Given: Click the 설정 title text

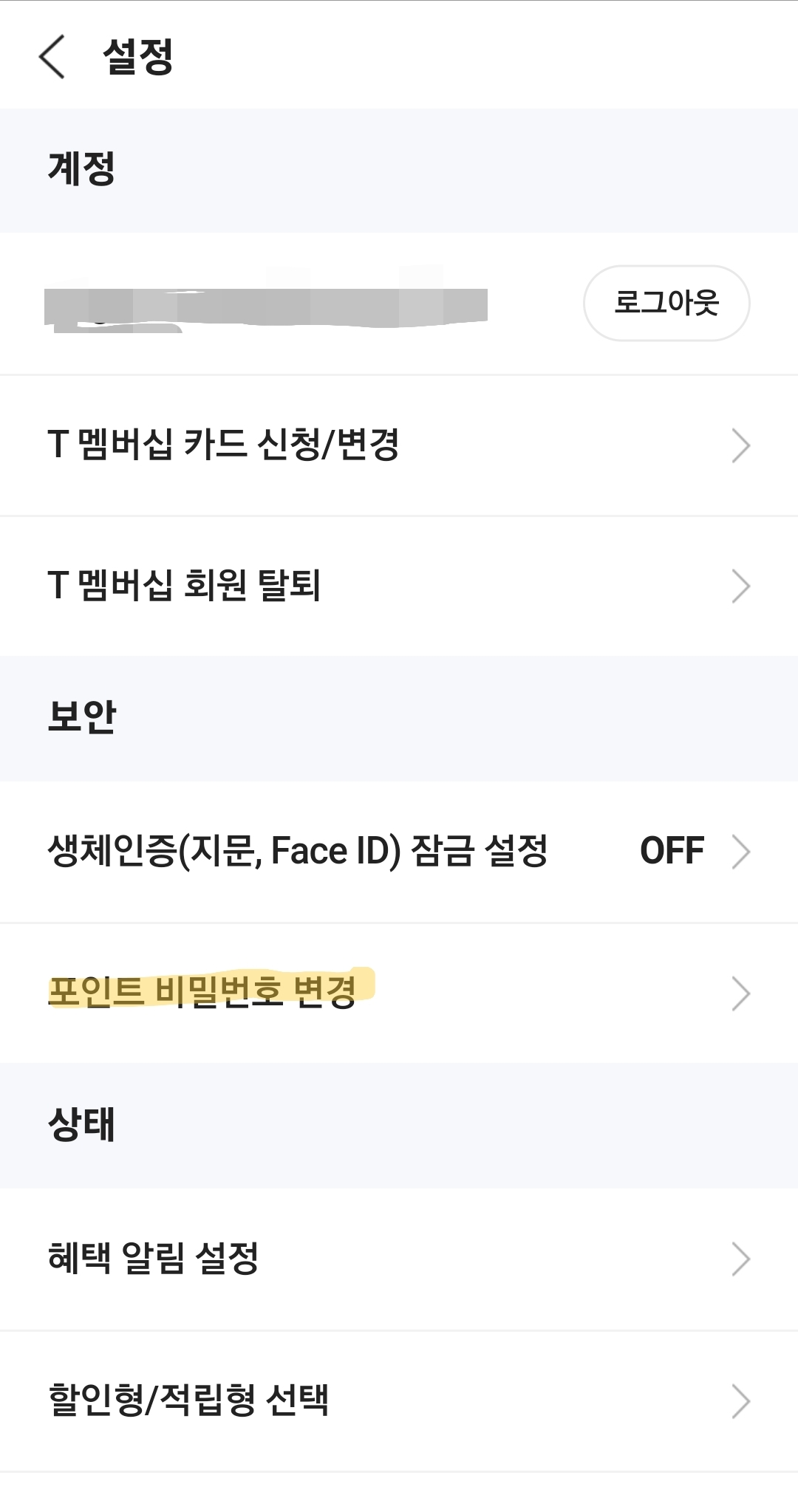Looking at the screenshot, I should point(137,55).
